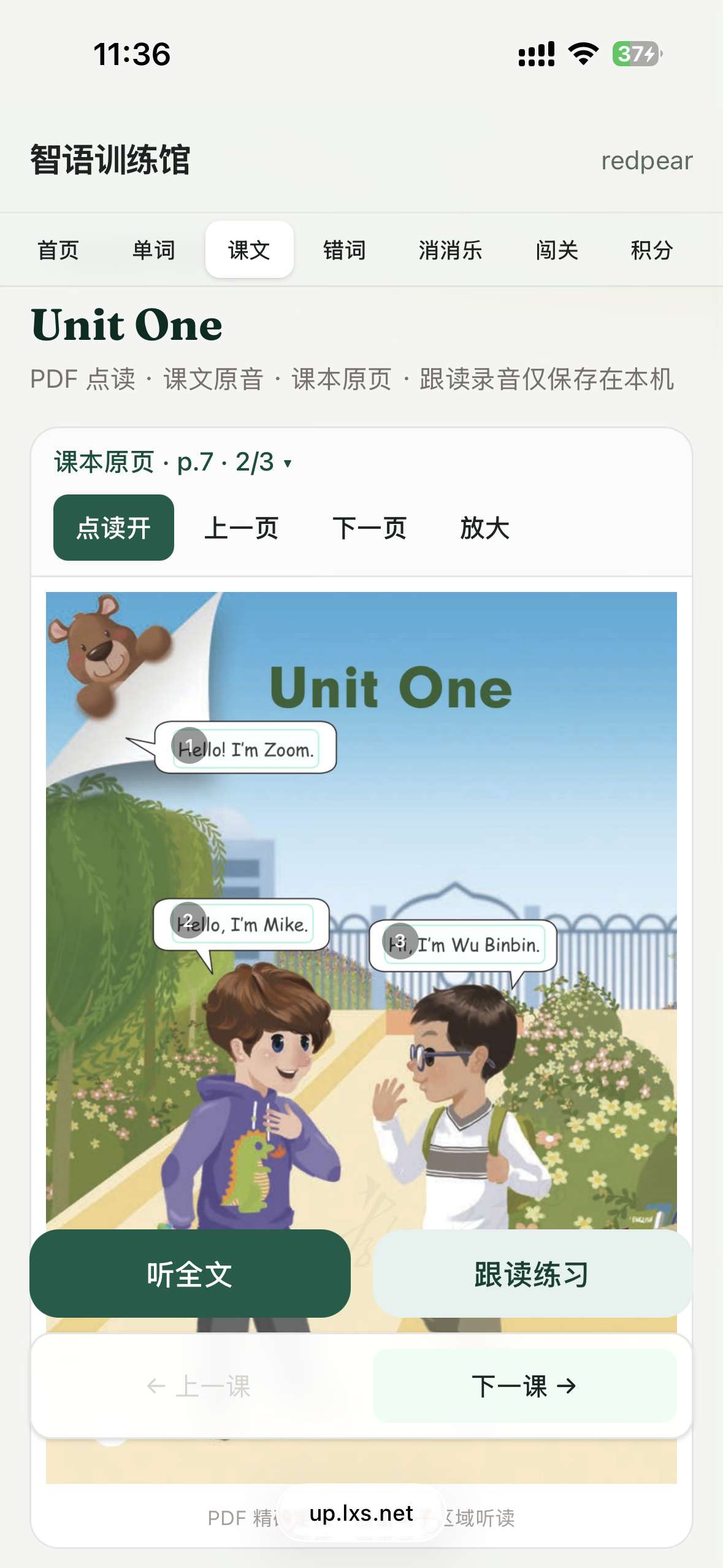The image size is (723, 1568).
Task: Select the 课文 tab
Action: pos(249,250)
